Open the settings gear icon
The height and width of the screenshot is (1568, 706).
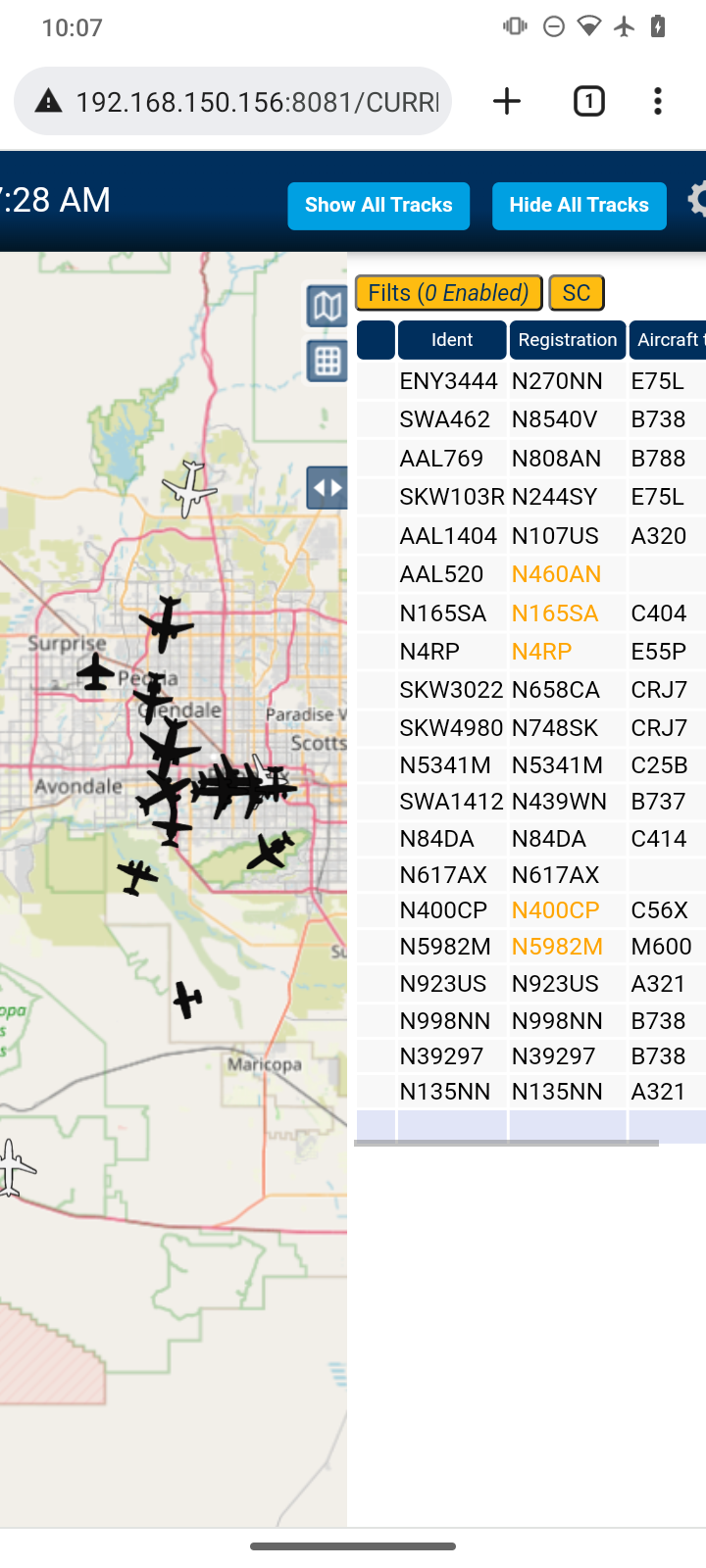(697, 200)
